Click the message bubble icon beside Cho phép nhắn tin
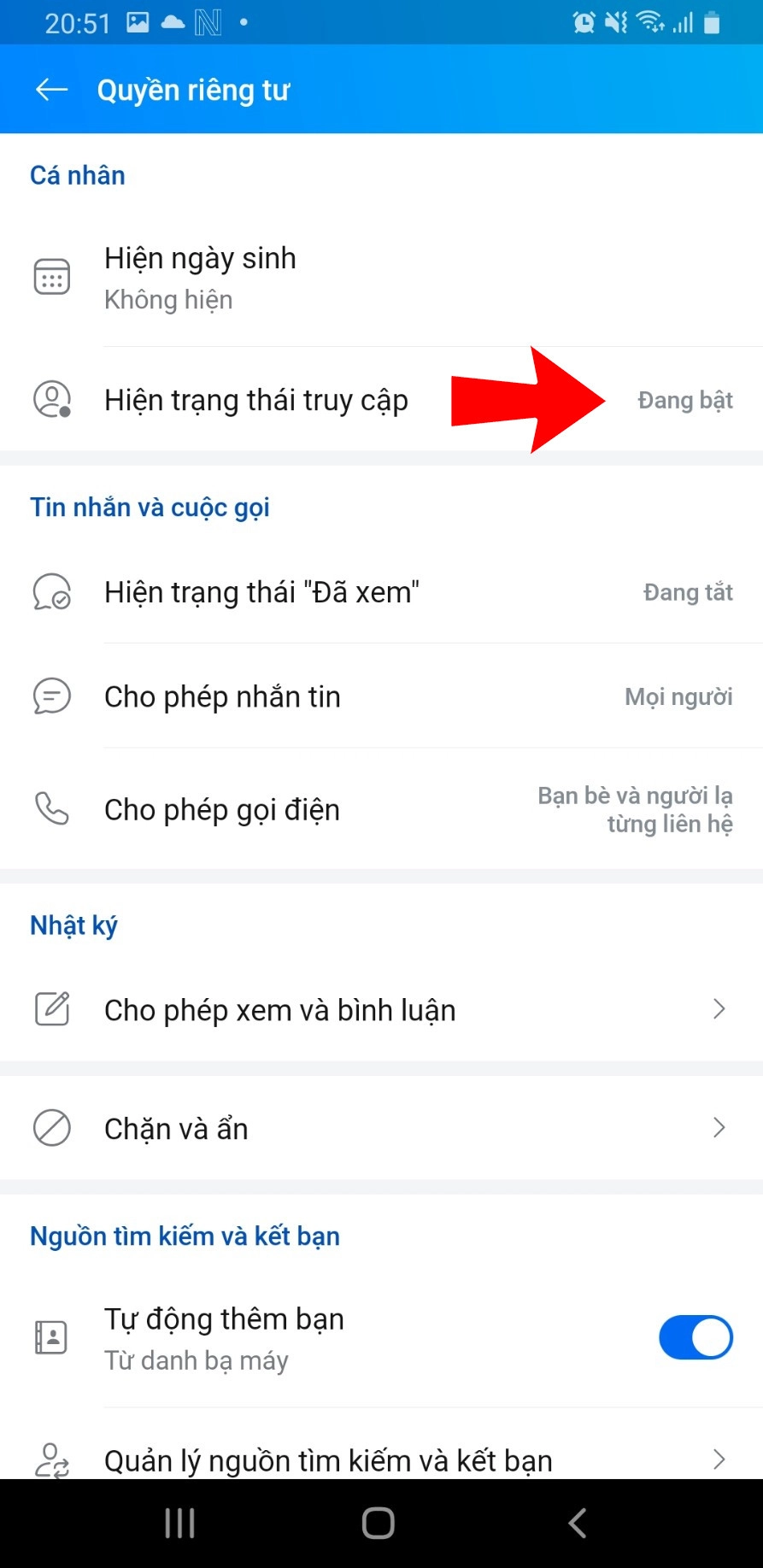This screenshot has width=763, height=1568. tap(51, 696)
